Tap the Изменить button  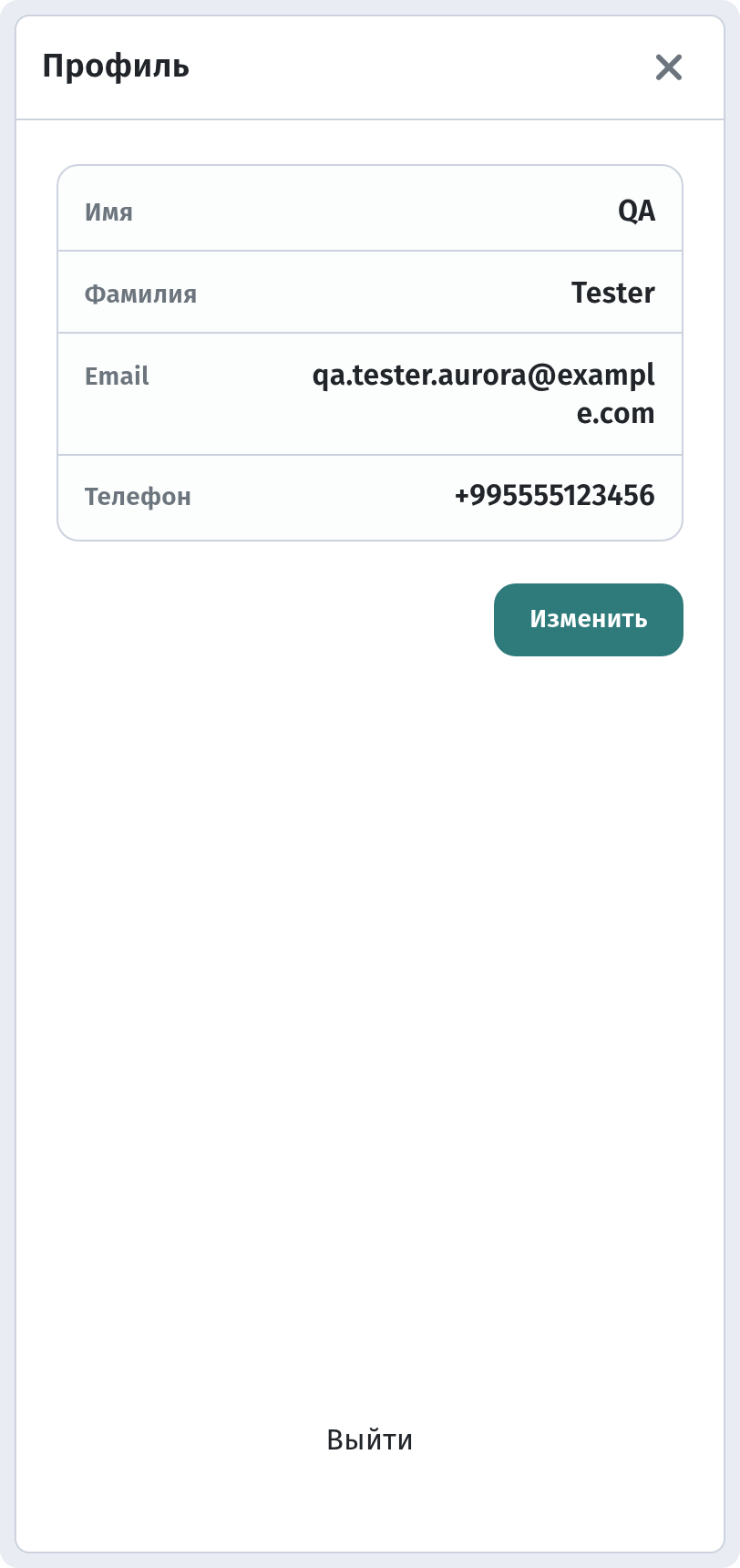pos(589,620)
